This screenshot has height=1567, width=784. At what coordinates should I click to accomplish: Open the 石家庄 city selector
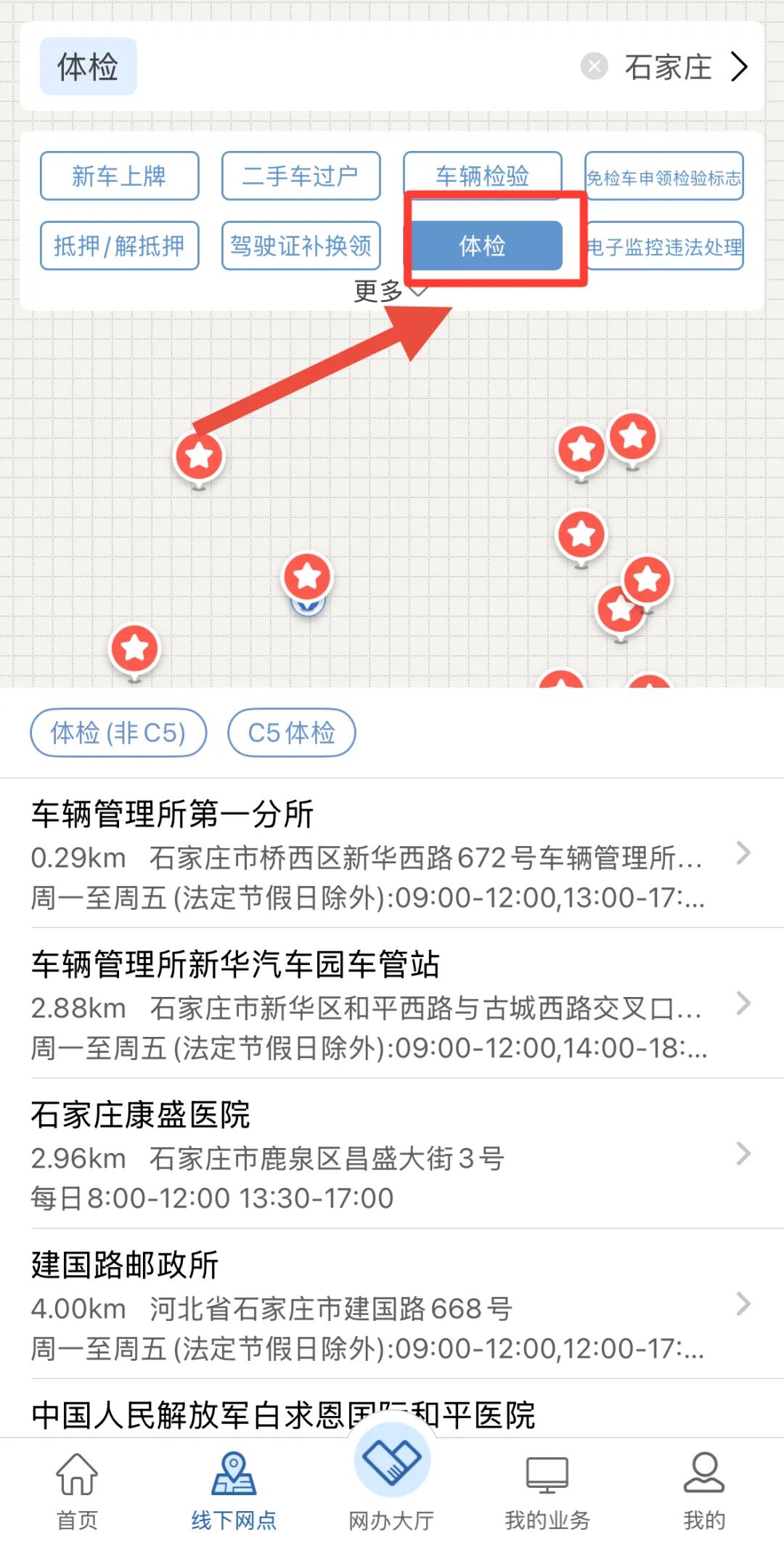click(685, 67)
